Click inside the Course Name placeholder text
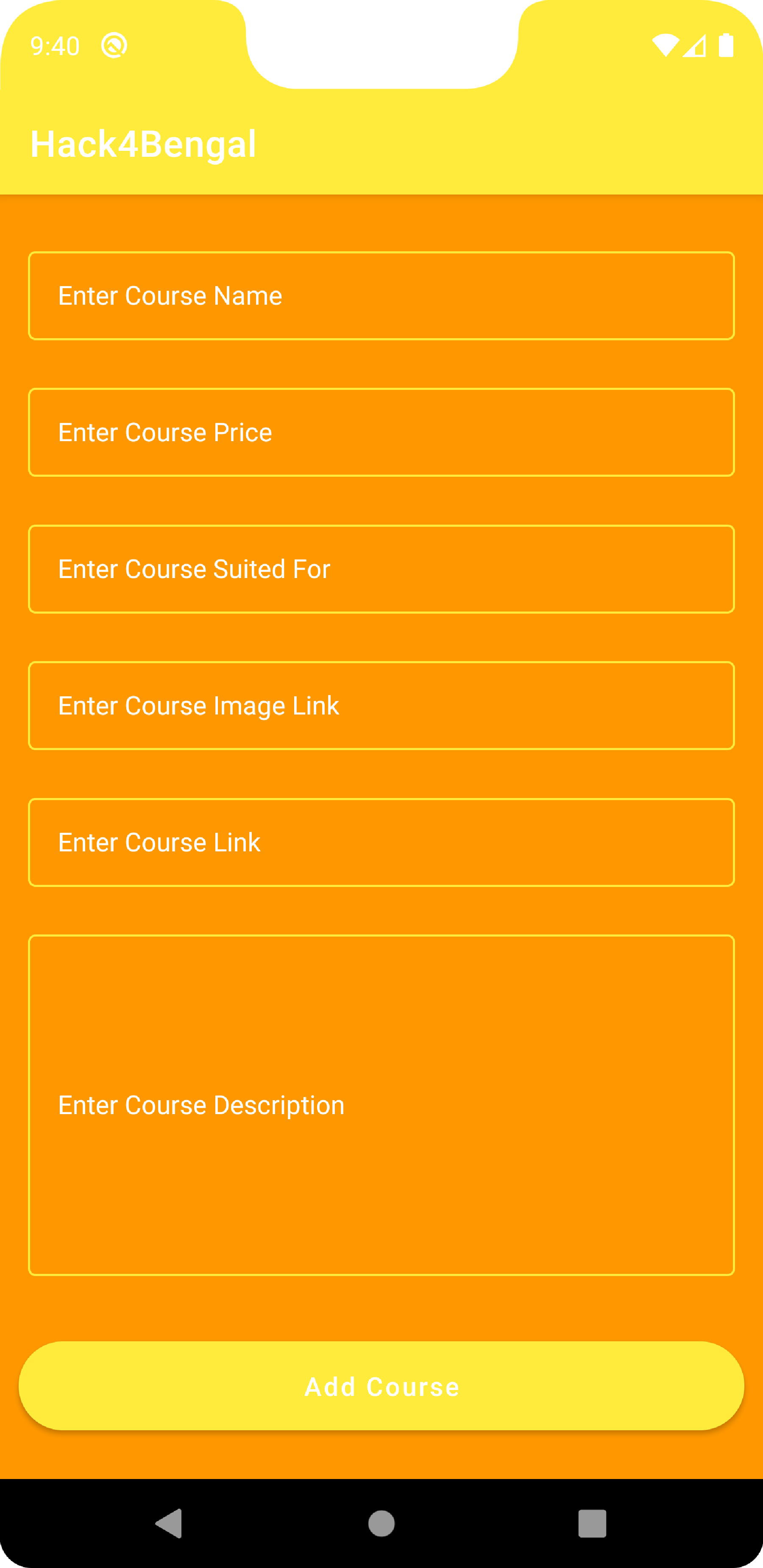 pyautogui.click(x=170, y=295)
